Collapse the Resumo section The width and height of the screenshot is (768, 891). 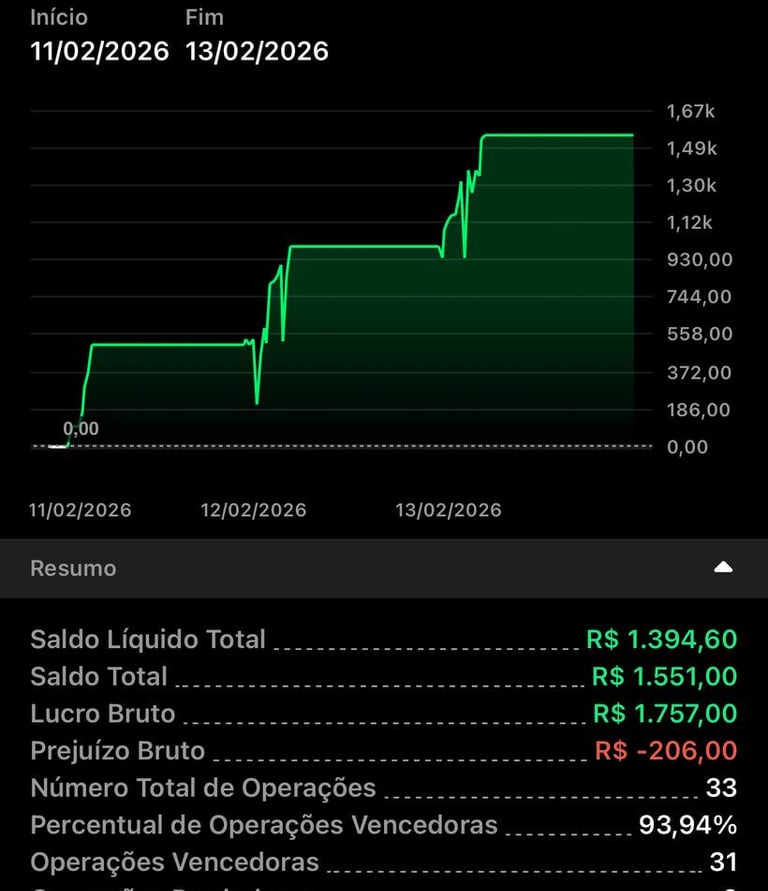click(x=723, y=568)
